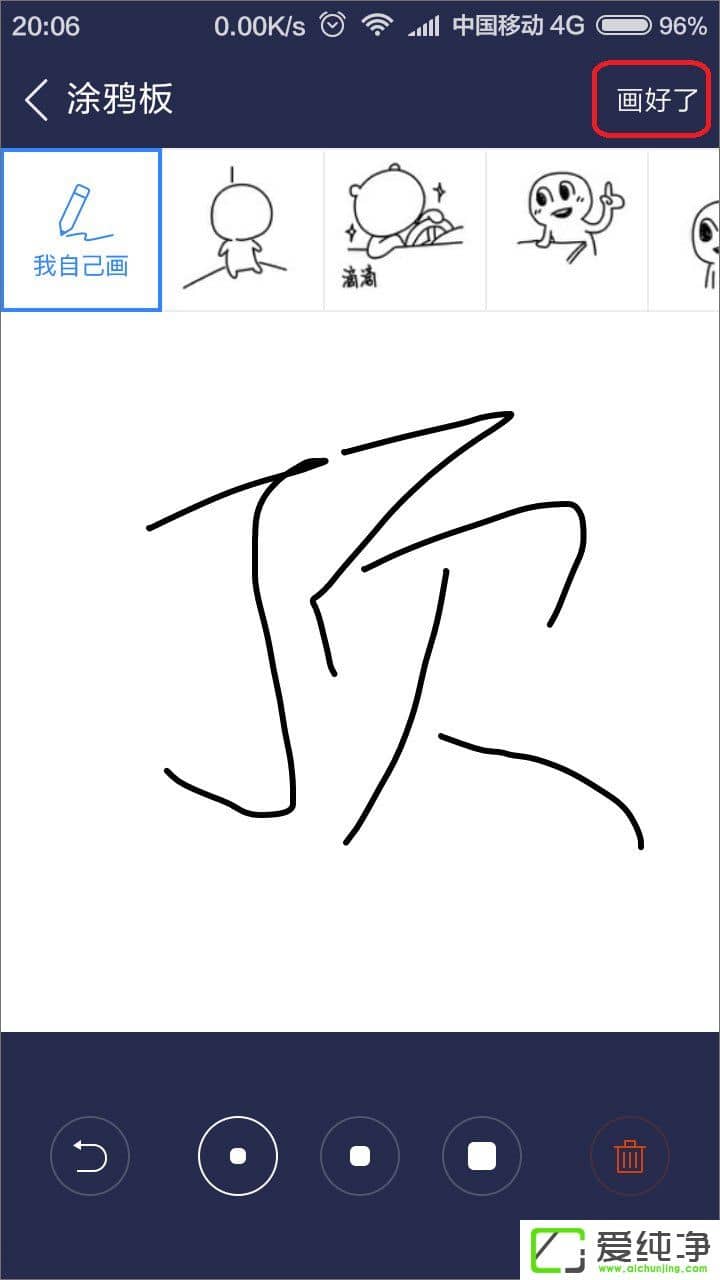
Task: Switch to the thickest brush size
Action: point(482,1157)
